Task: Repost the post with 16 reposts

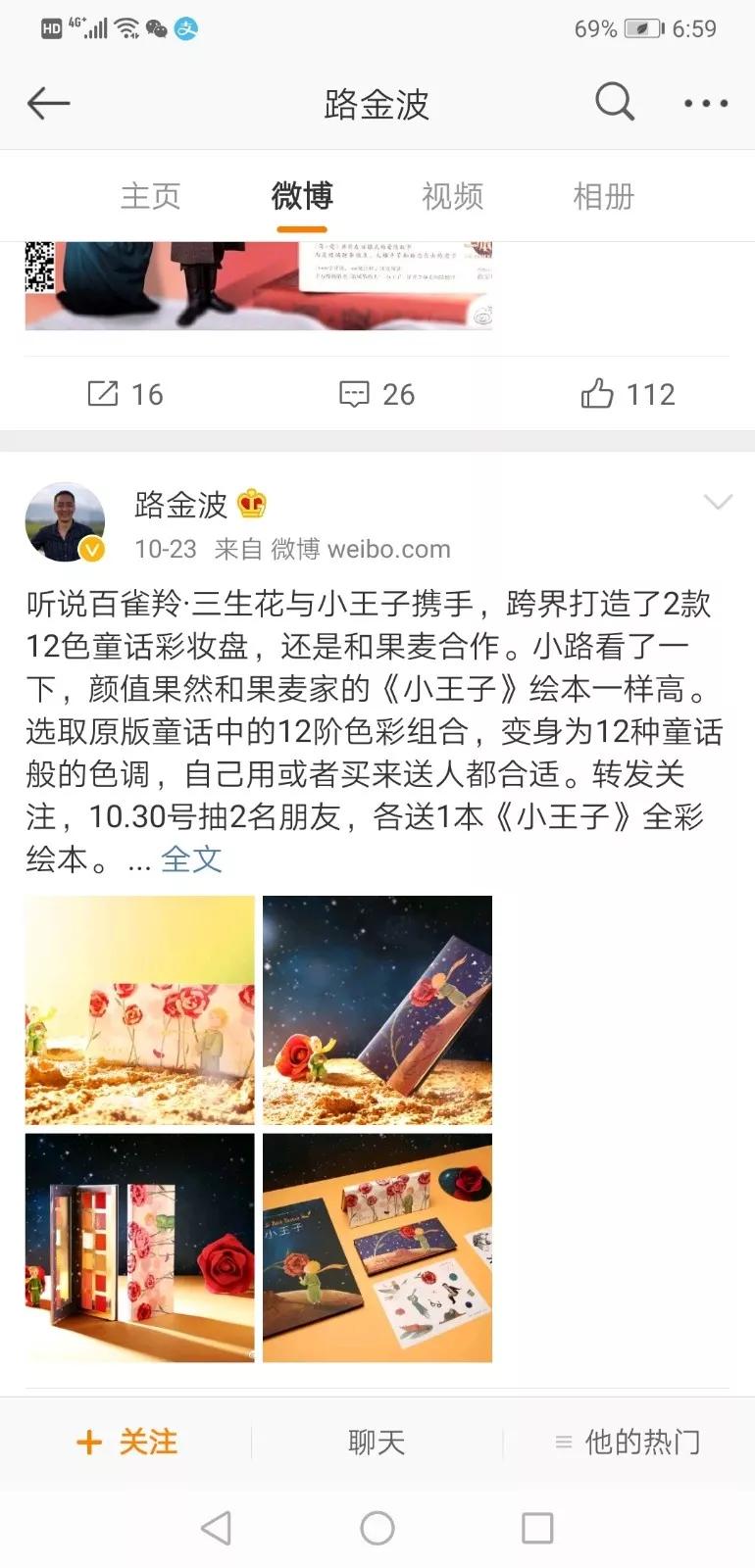Action: (x=126, y=394)
